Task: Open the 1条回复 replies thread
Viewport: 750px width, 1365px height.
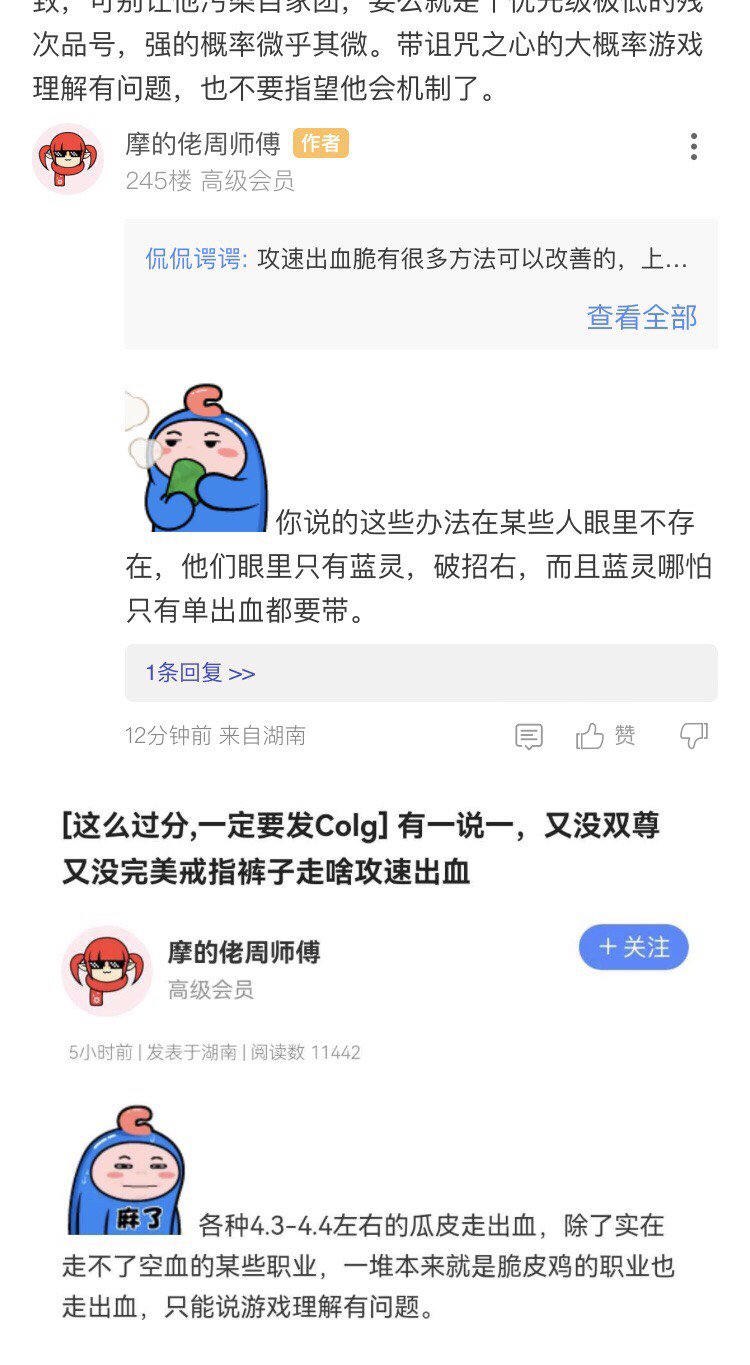Action: click(421, 673)
